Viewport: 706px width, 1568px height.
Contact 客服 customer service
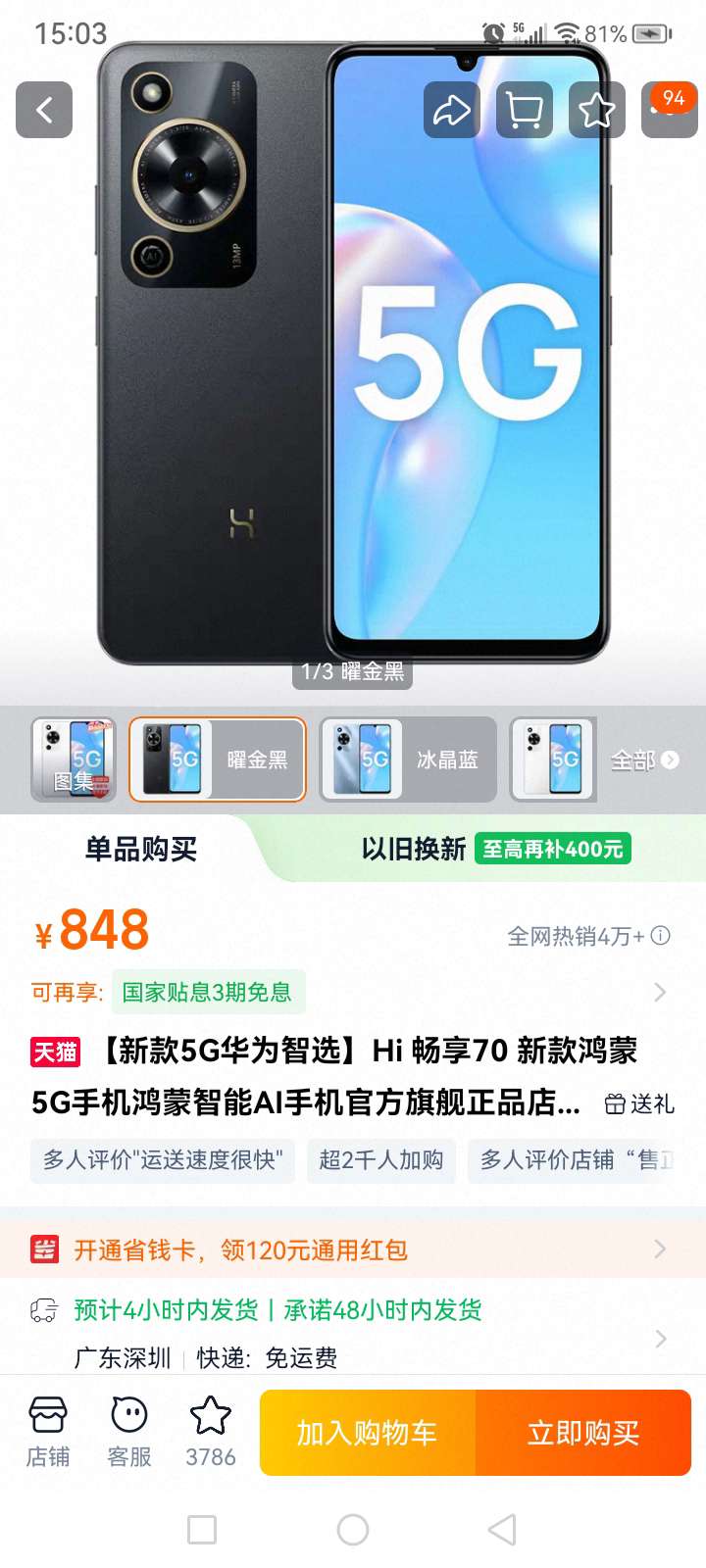(129, 1432)
